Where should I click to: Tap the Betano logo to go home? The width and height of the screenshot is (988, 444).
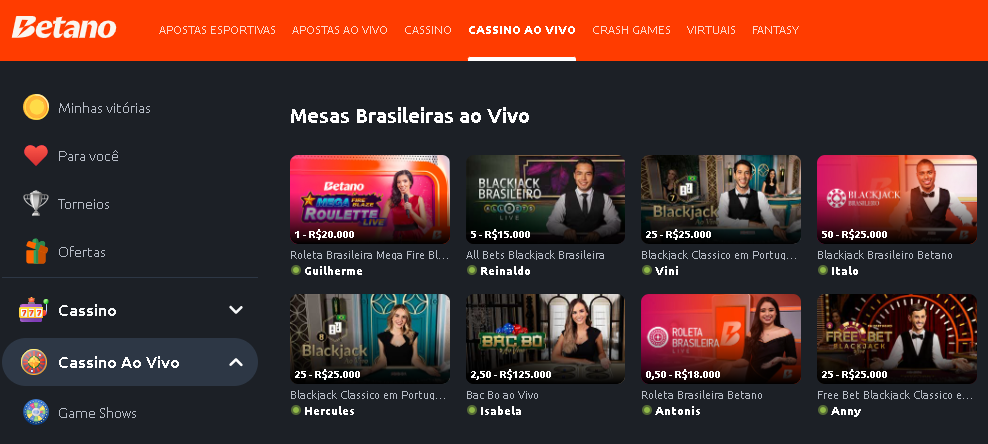pyautogui.click(x=64, y=28)
